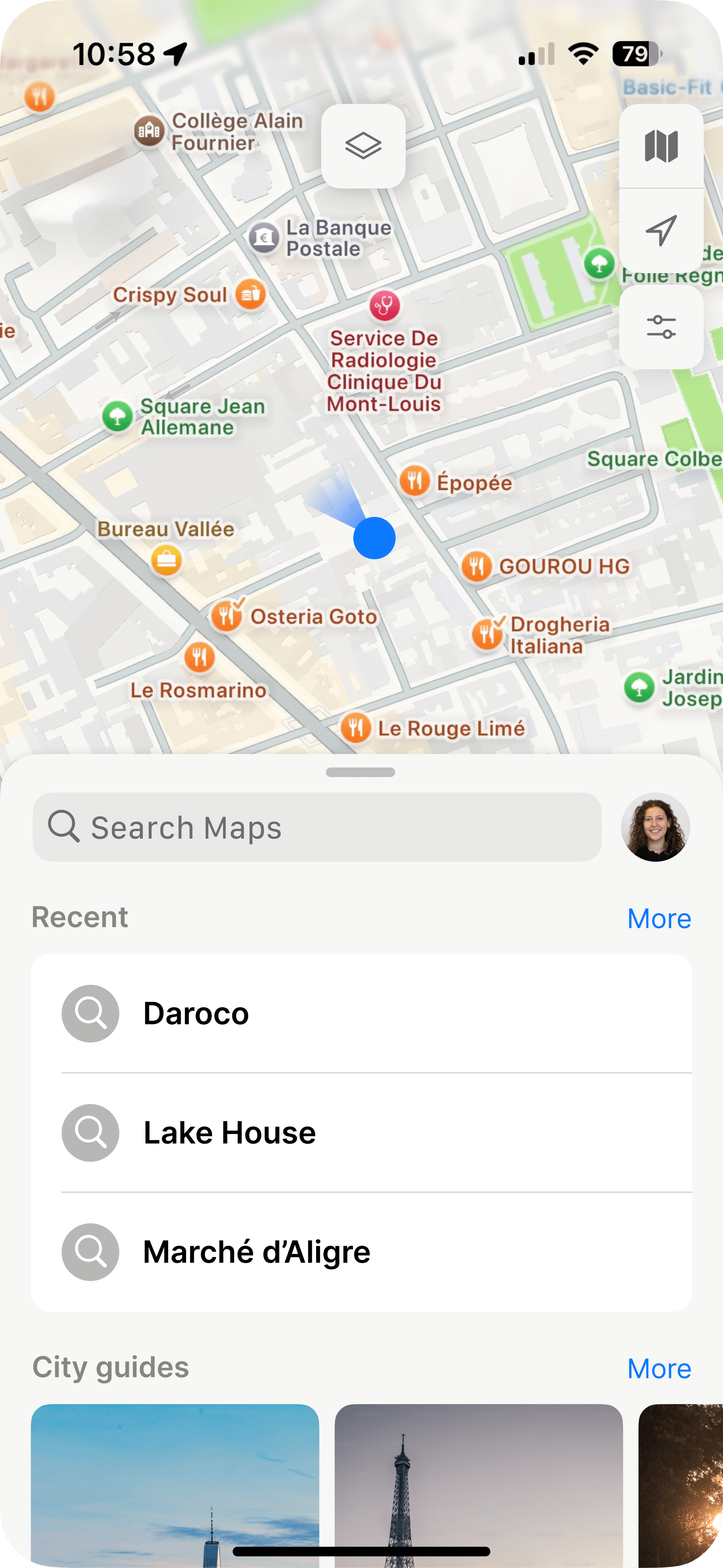Open the map filter settings
This screenshot has width=723, height=1568.
[x=661, y=327]
